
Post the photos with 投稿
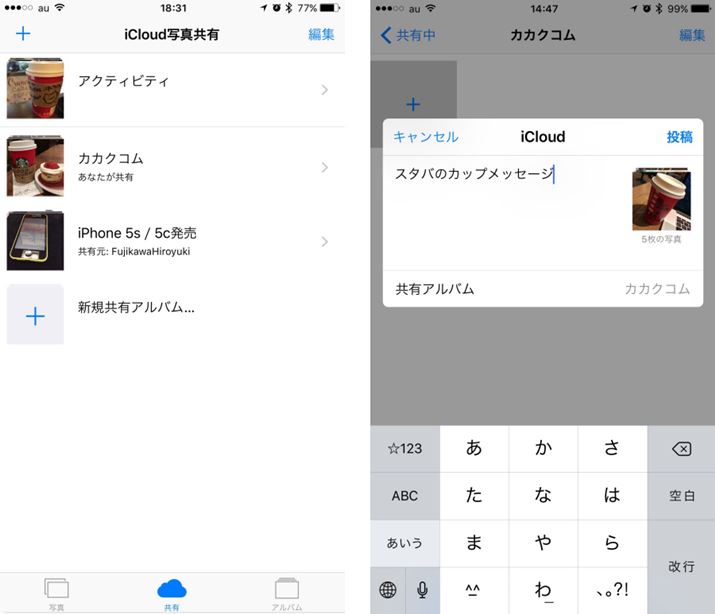click(679, 137)
